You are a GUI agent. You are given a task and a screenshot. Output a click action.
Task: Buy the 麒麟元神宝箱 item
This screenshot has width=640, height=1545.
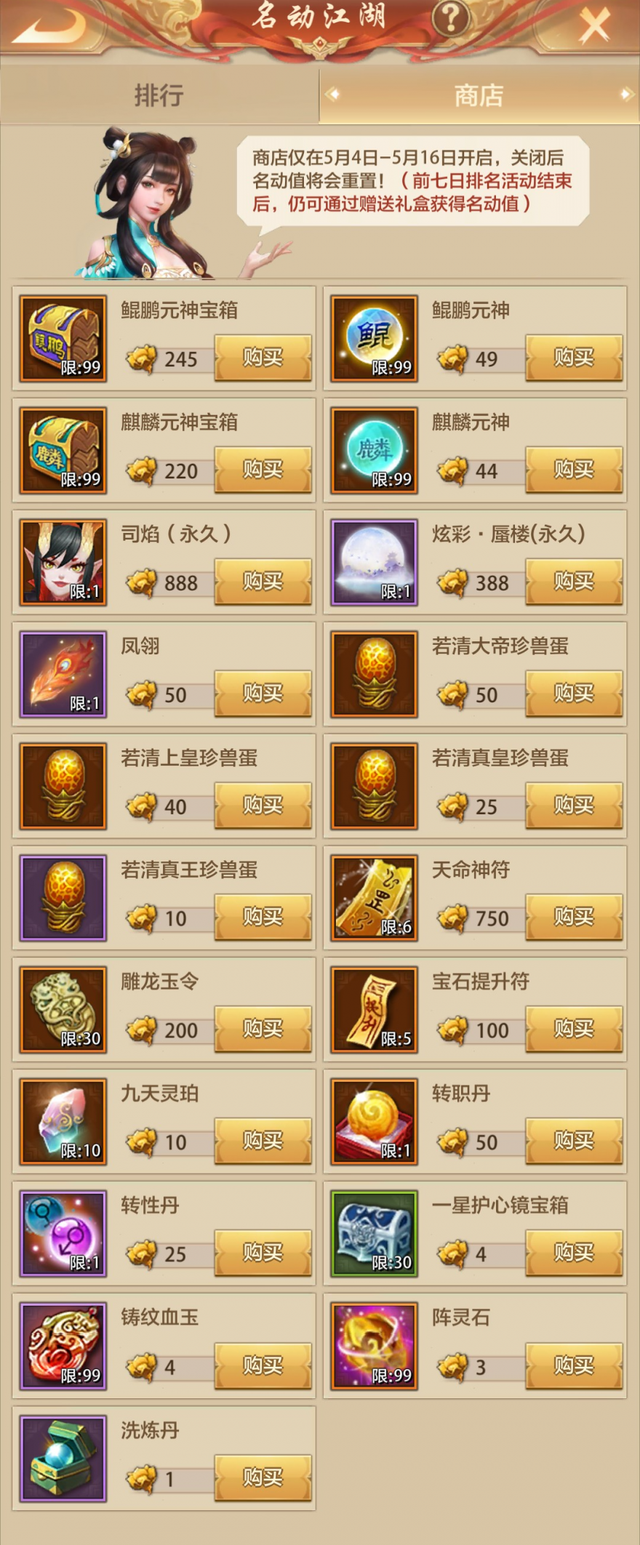263,470
